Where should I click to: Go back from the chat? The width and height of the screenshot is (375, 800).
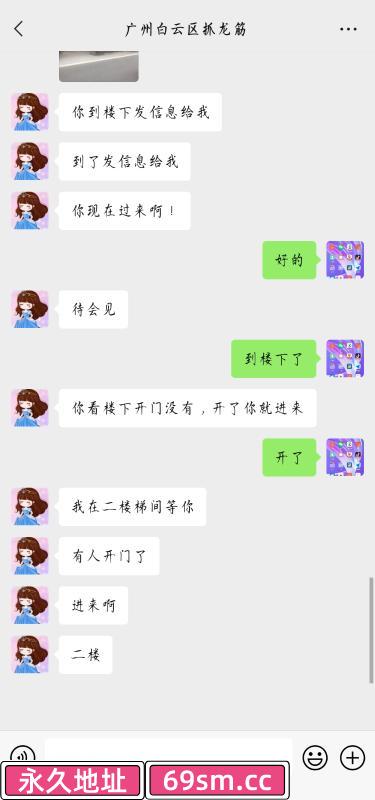coord(19,29)
